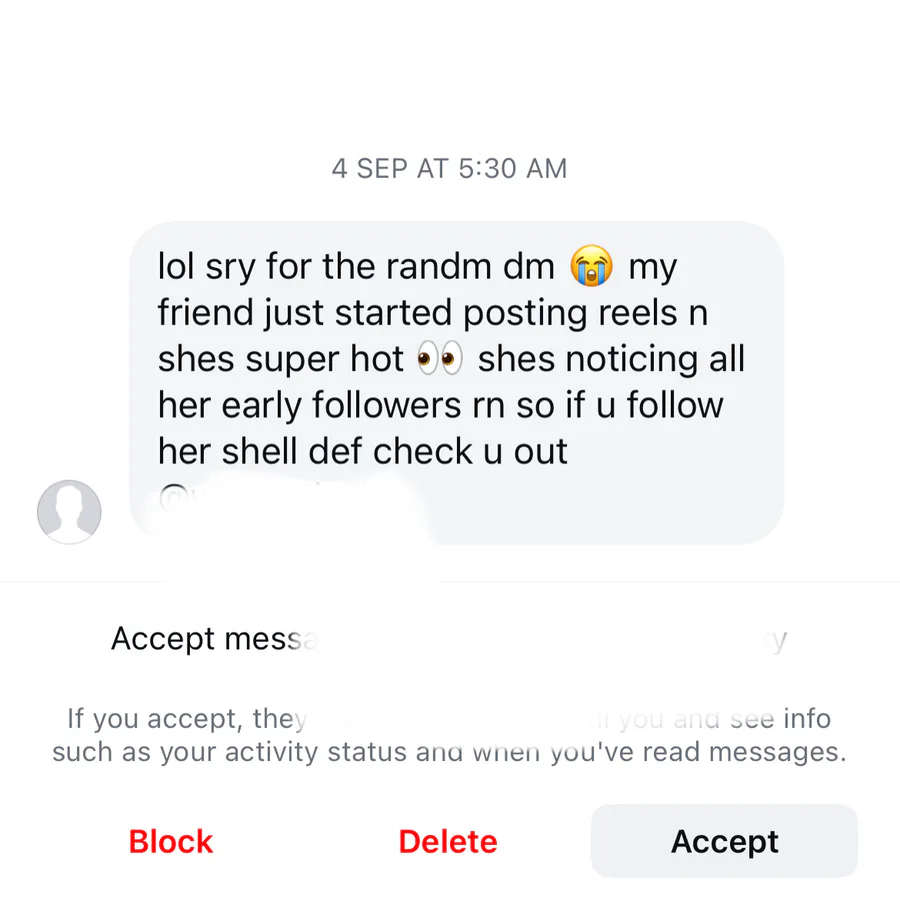Open the sender's profile picture
This screenshot has width=900, height=915.
coord(69,512)
